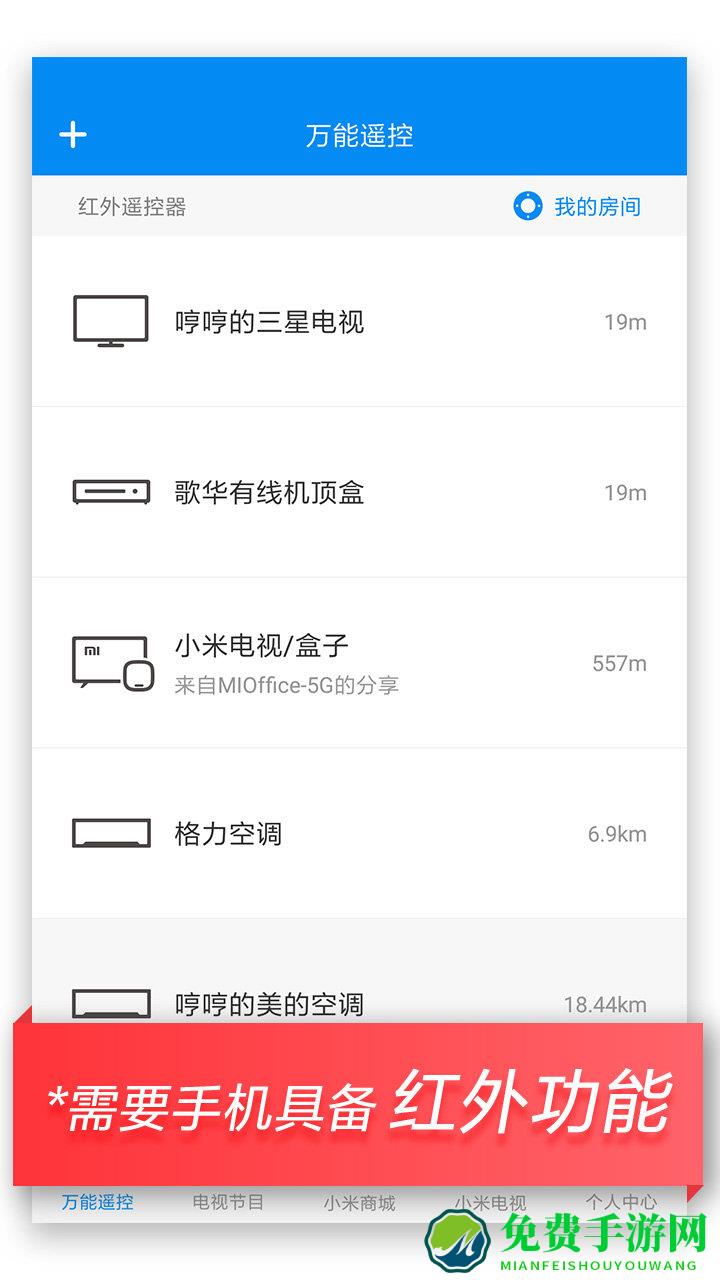720x1280 pixels.
Task: Switch to the 电视节目 tab
Action: [227, 1203]
